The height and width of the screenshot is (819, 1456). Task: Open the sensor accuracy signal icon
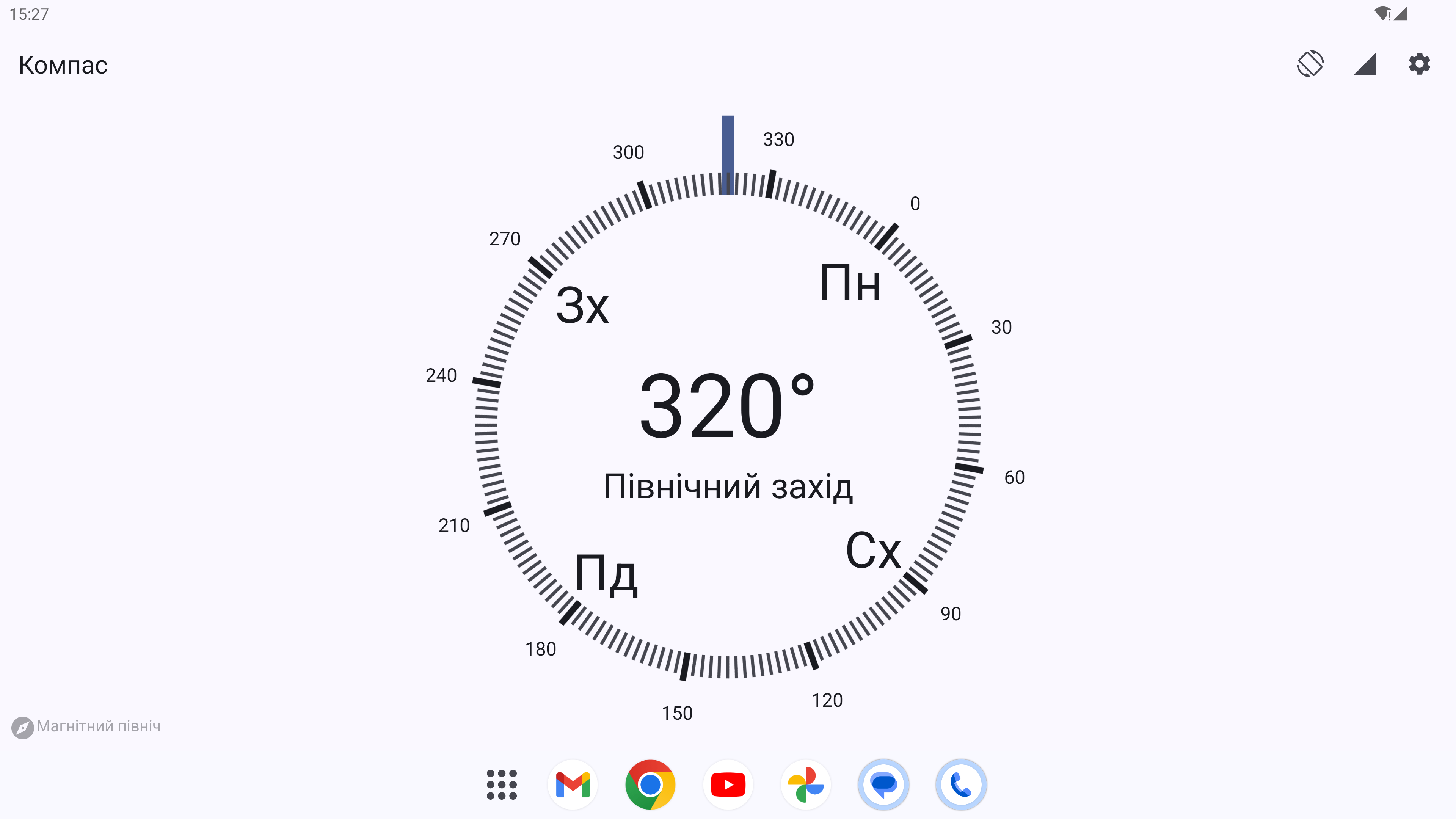(x=1365, y=64)
